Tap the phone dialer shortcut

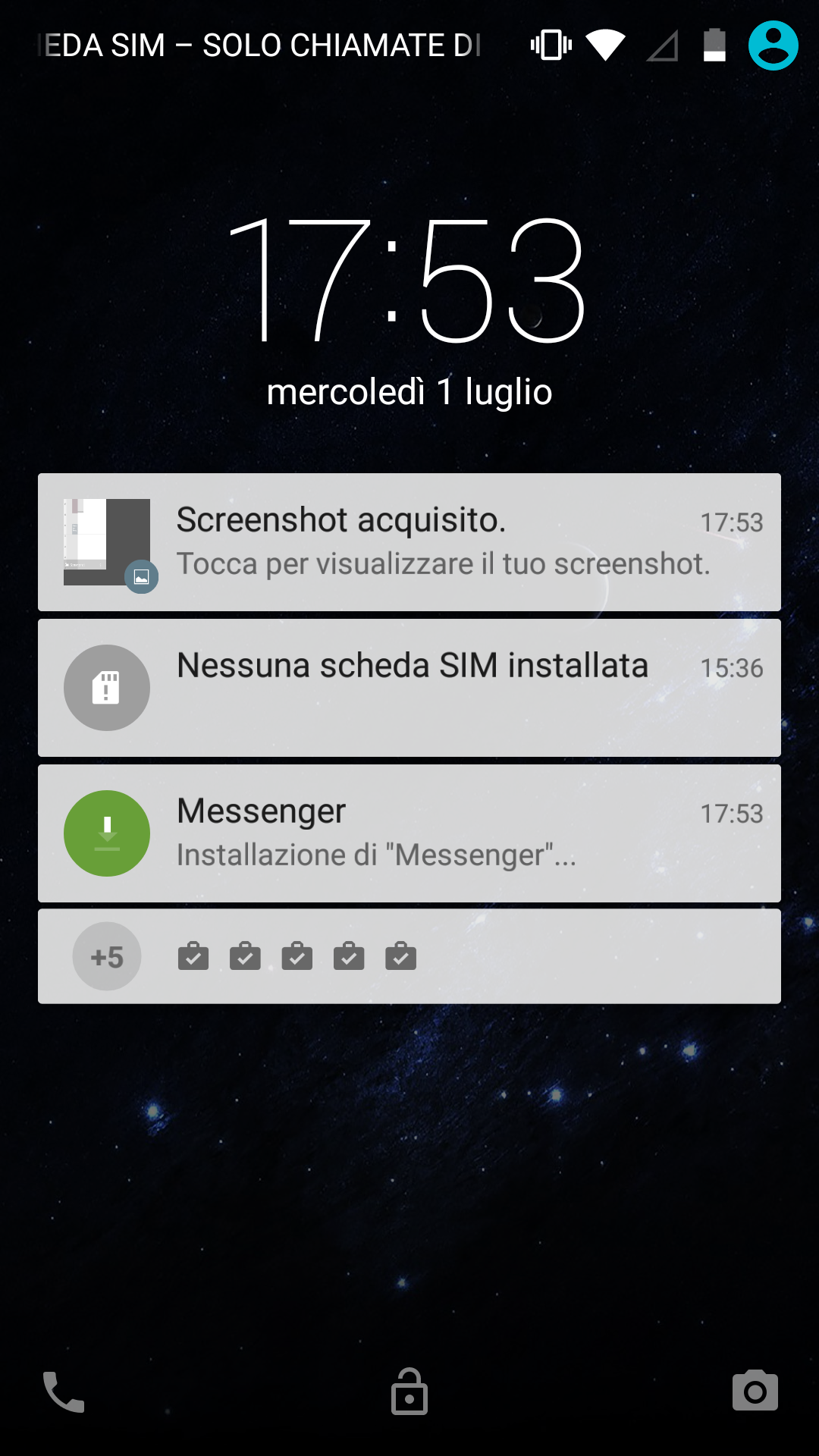pyautogui.click(x=64, y=1392)
